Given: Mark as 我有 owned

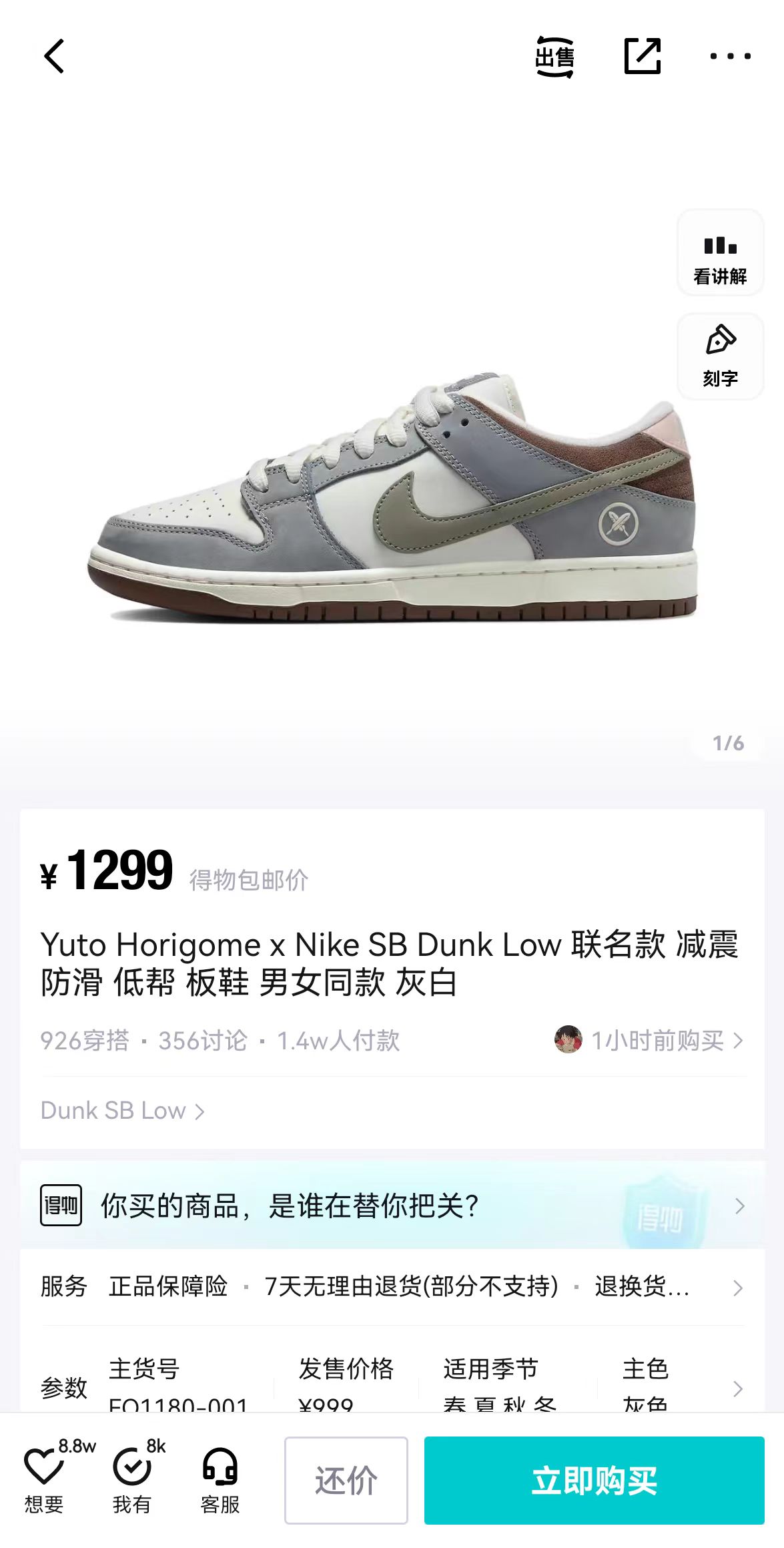Looking at the screenshot, I should [132, 1477].
